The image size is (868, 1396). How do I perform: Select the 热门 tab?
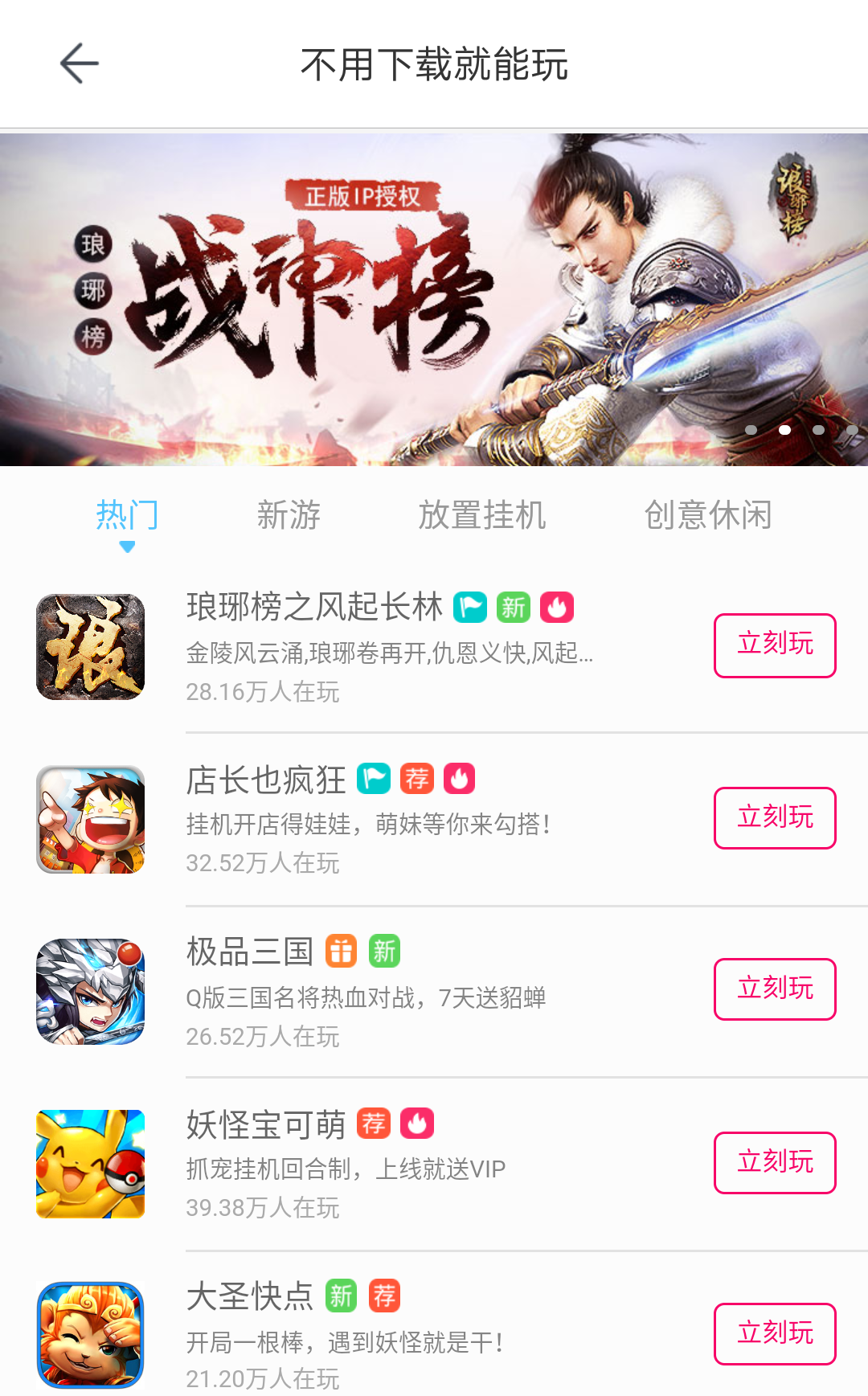click(127, 515)
